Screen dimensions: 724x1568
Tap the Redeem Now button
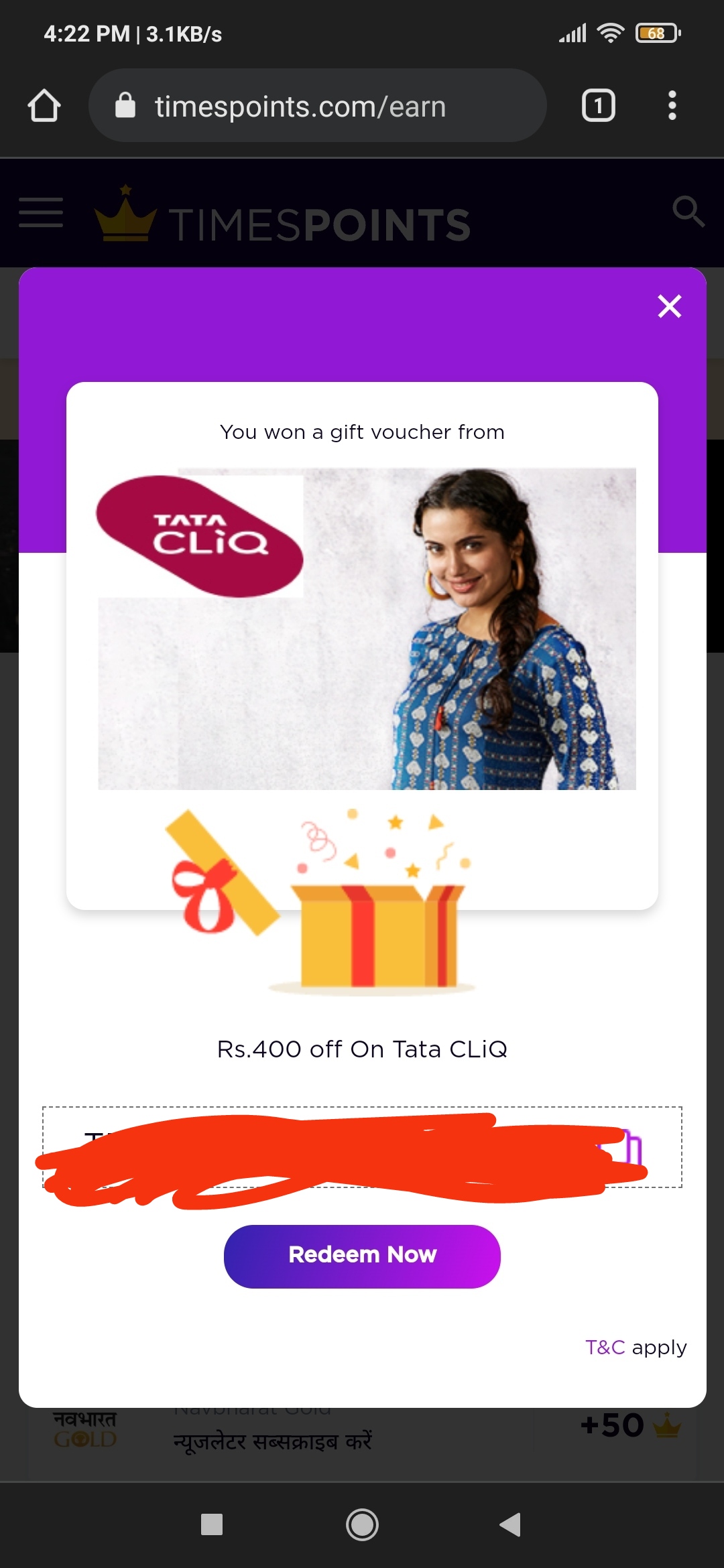coord(362,1256)
